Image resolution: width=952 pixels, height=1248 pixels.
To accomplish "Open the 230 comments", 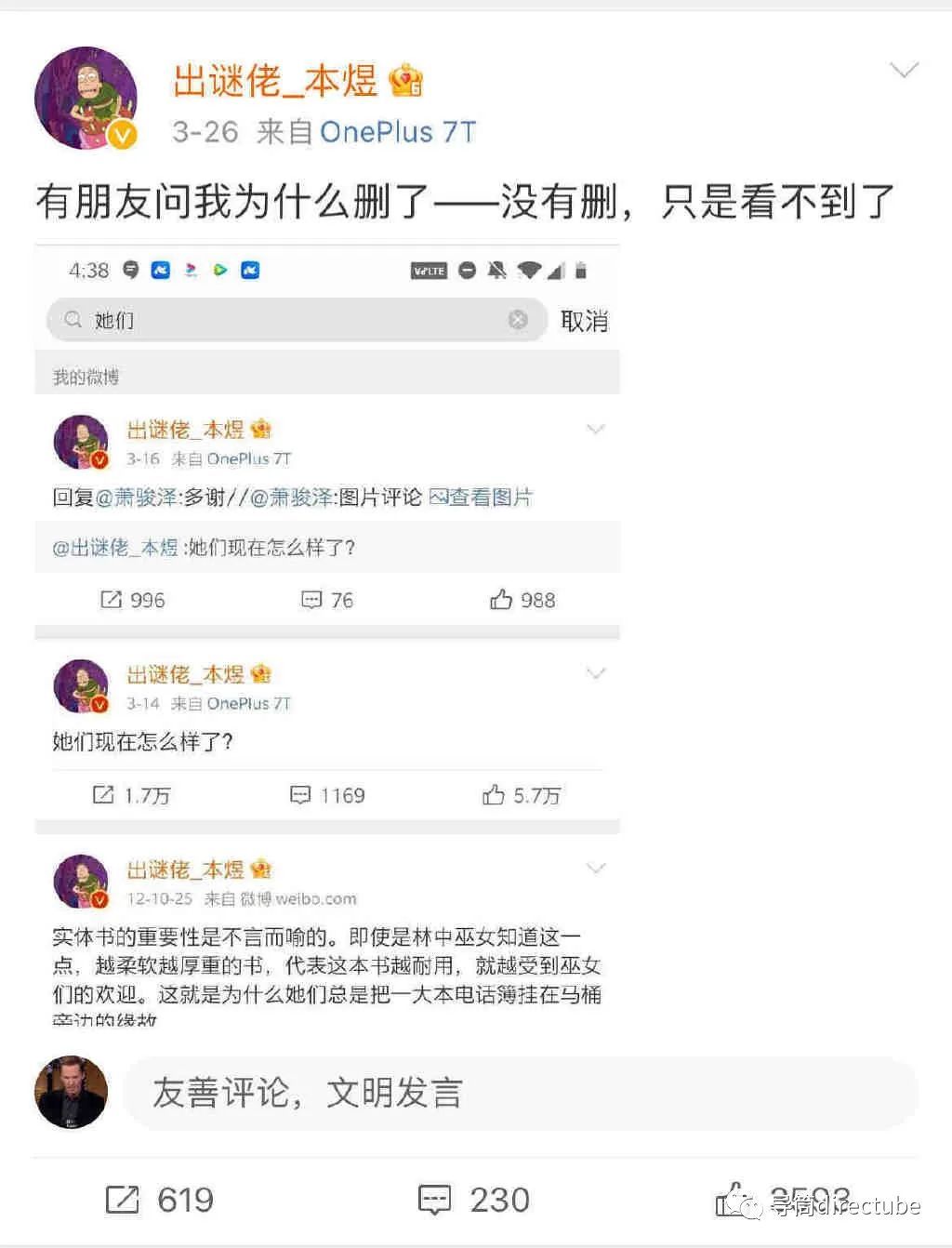I will (x=473, y=1200).
